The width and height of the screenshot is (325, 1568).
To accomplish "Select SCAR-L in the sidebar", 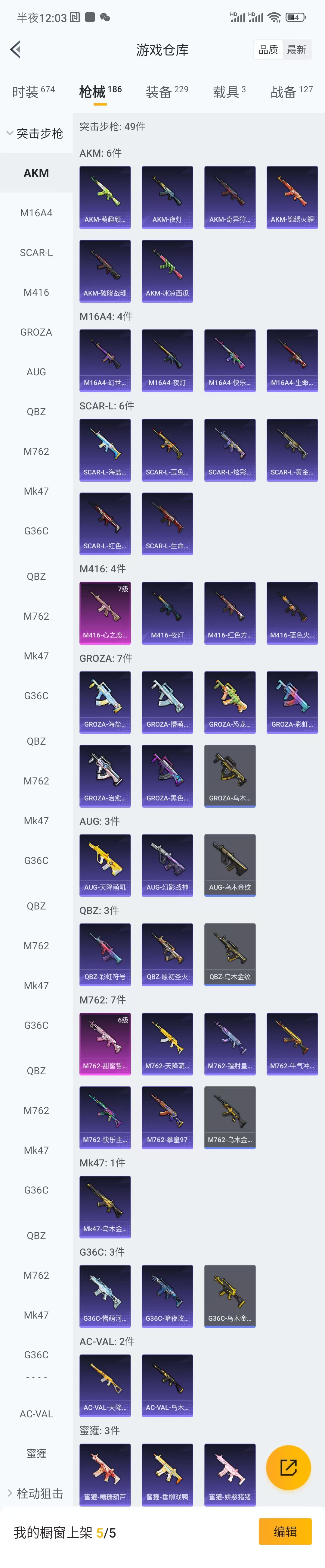I will (x=36, y=252).
